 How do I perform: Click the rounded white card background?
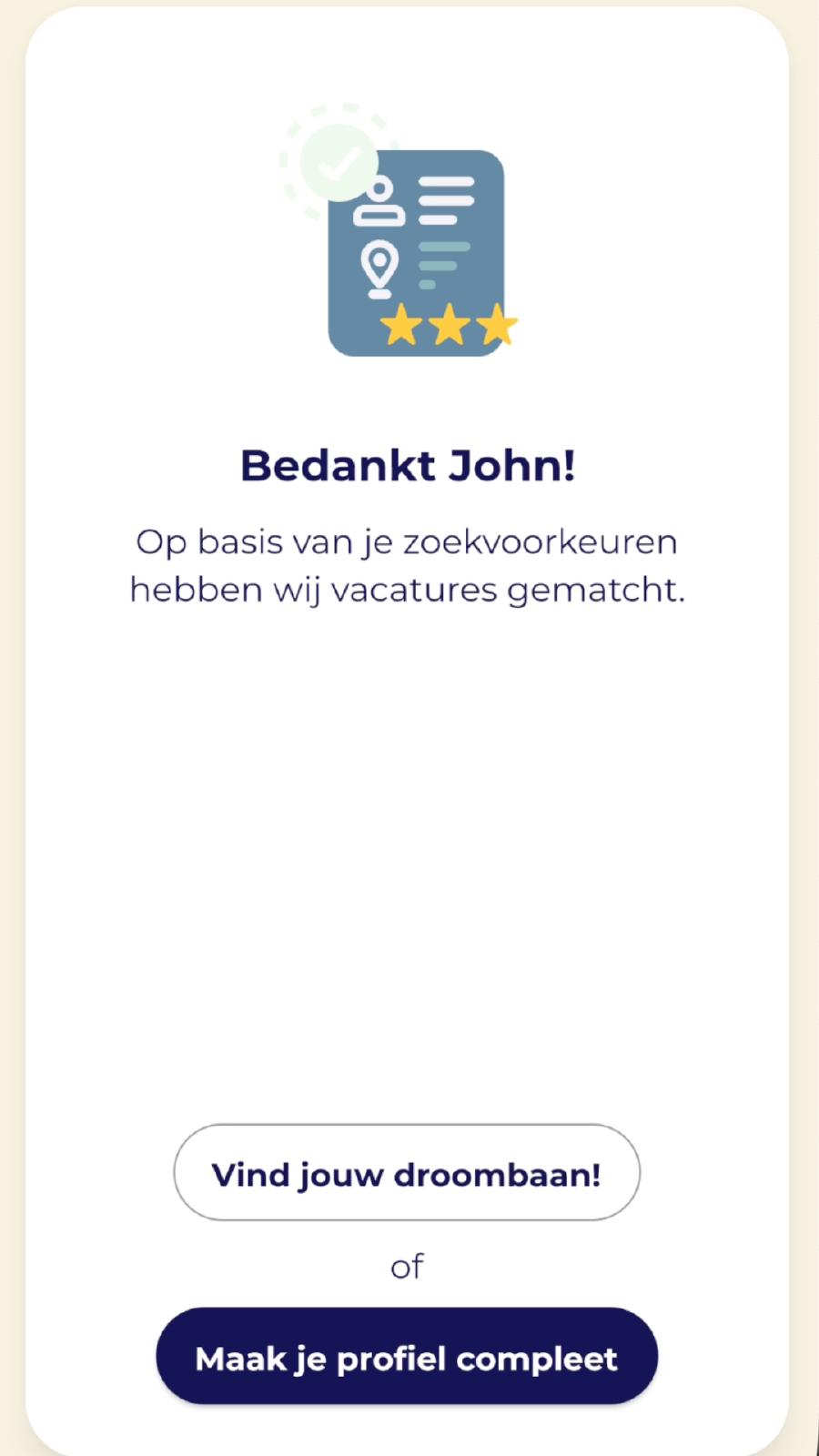point(408,819)
